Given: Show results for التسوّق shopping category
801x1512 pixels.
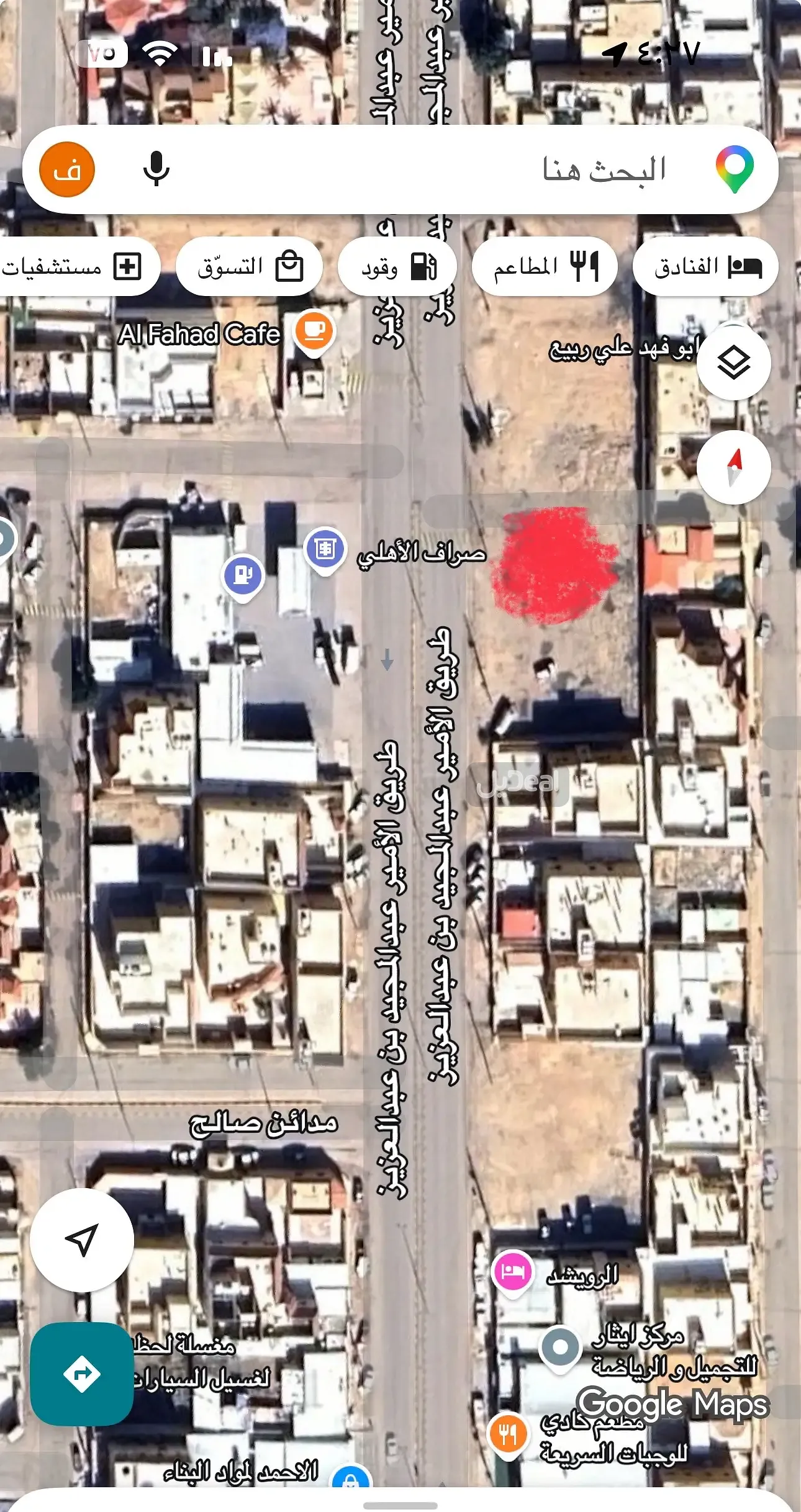Looking at the screenshot, I should click(248, 266).
